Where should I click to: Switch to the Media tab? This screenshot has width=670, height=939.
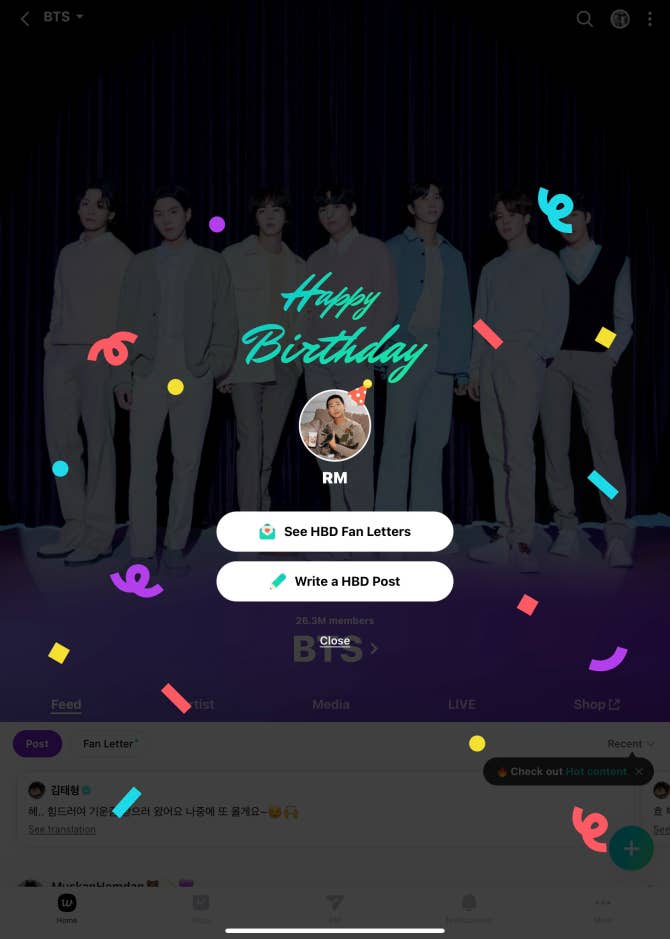coord(331,704)
